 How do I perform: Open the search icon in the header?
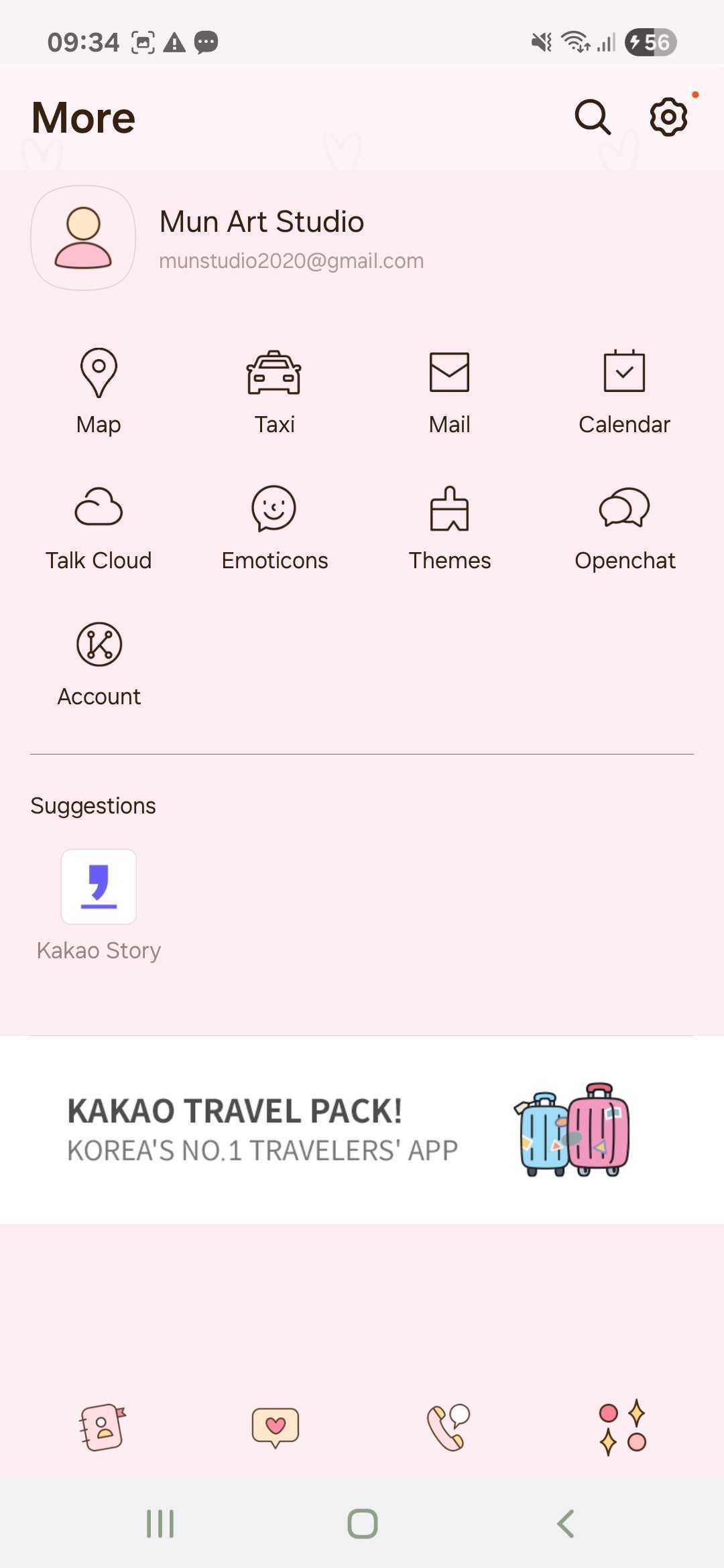[x=593, y=117]
